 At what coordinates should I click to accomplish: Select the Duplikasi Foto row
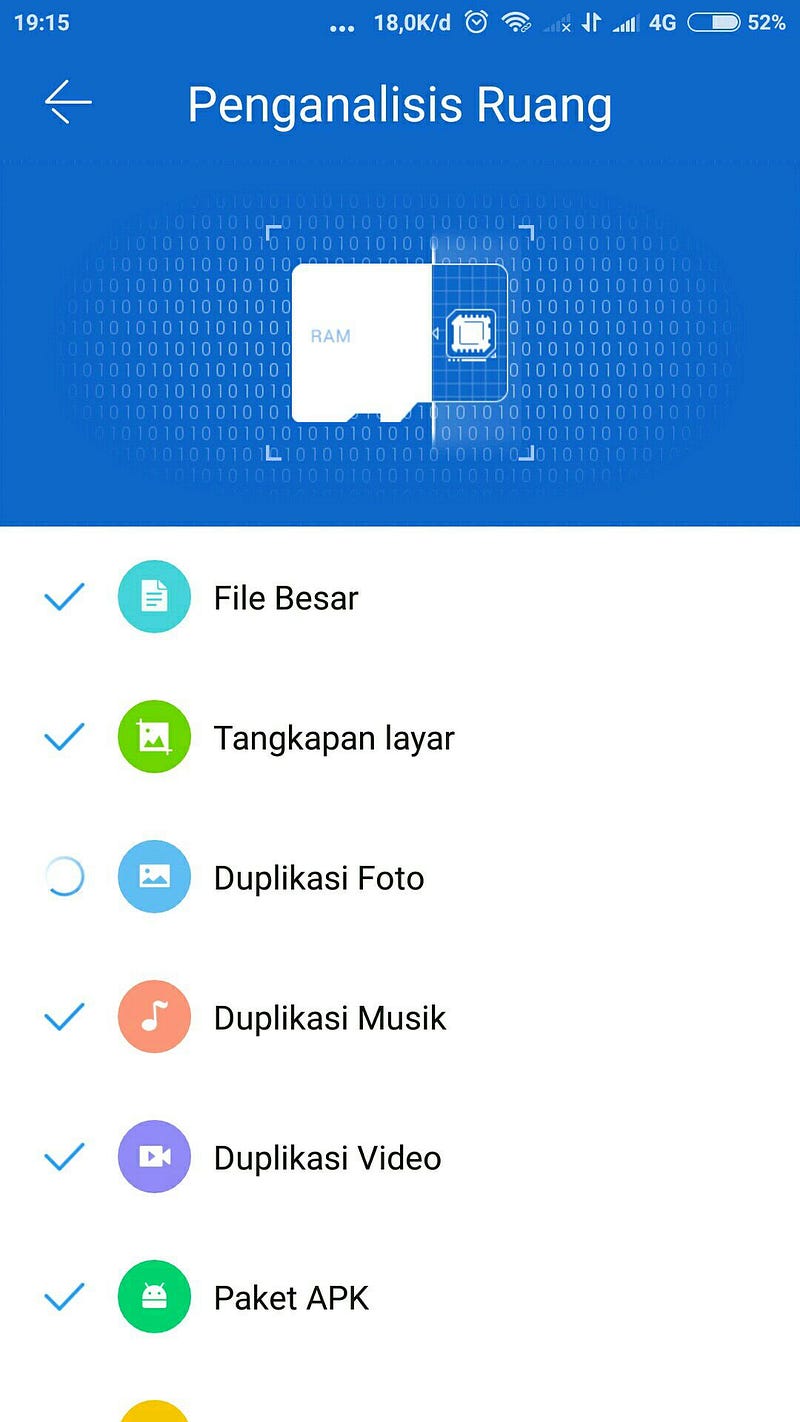tap(400, 878)
